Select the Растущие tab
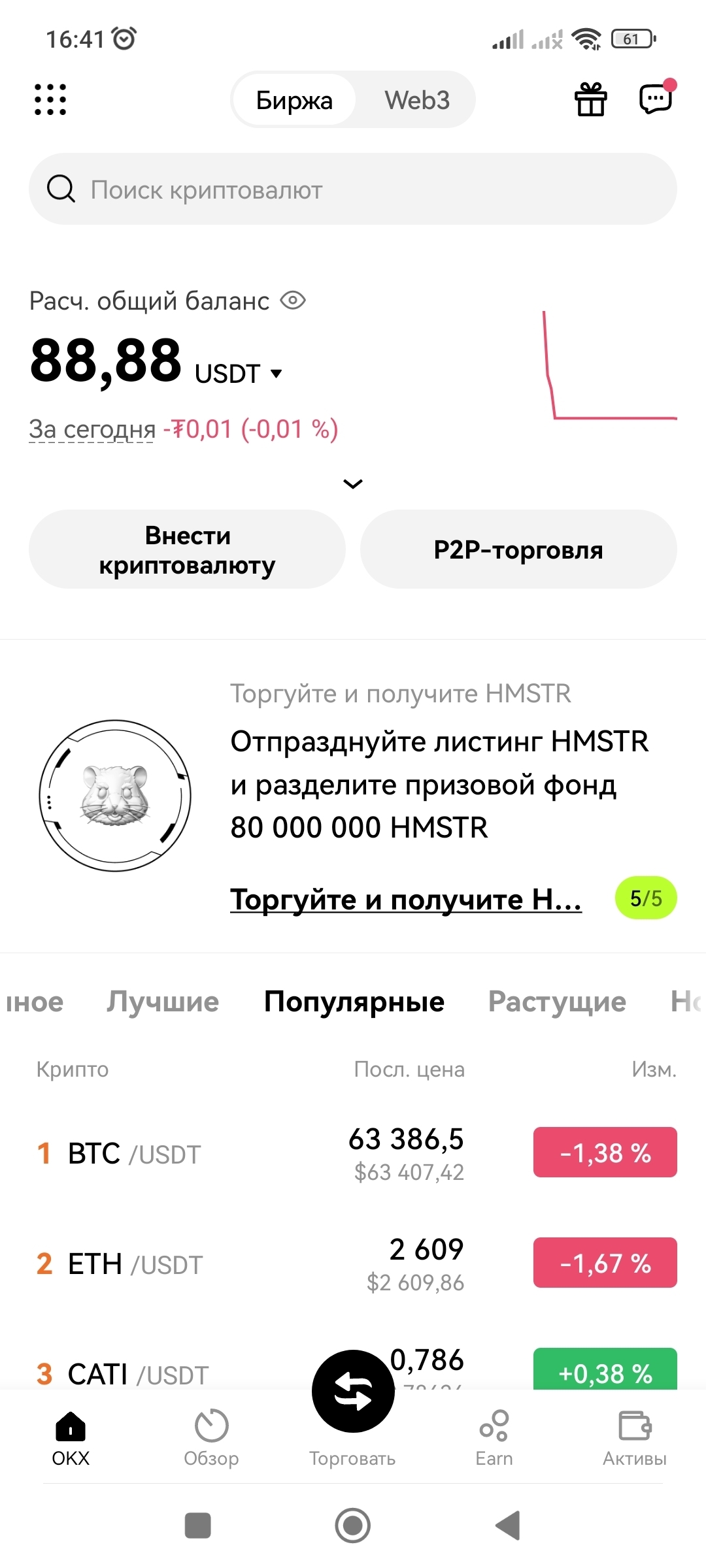Image resolution: width=706 pixels, height=1568 pixels. [x=557, y=1002]
